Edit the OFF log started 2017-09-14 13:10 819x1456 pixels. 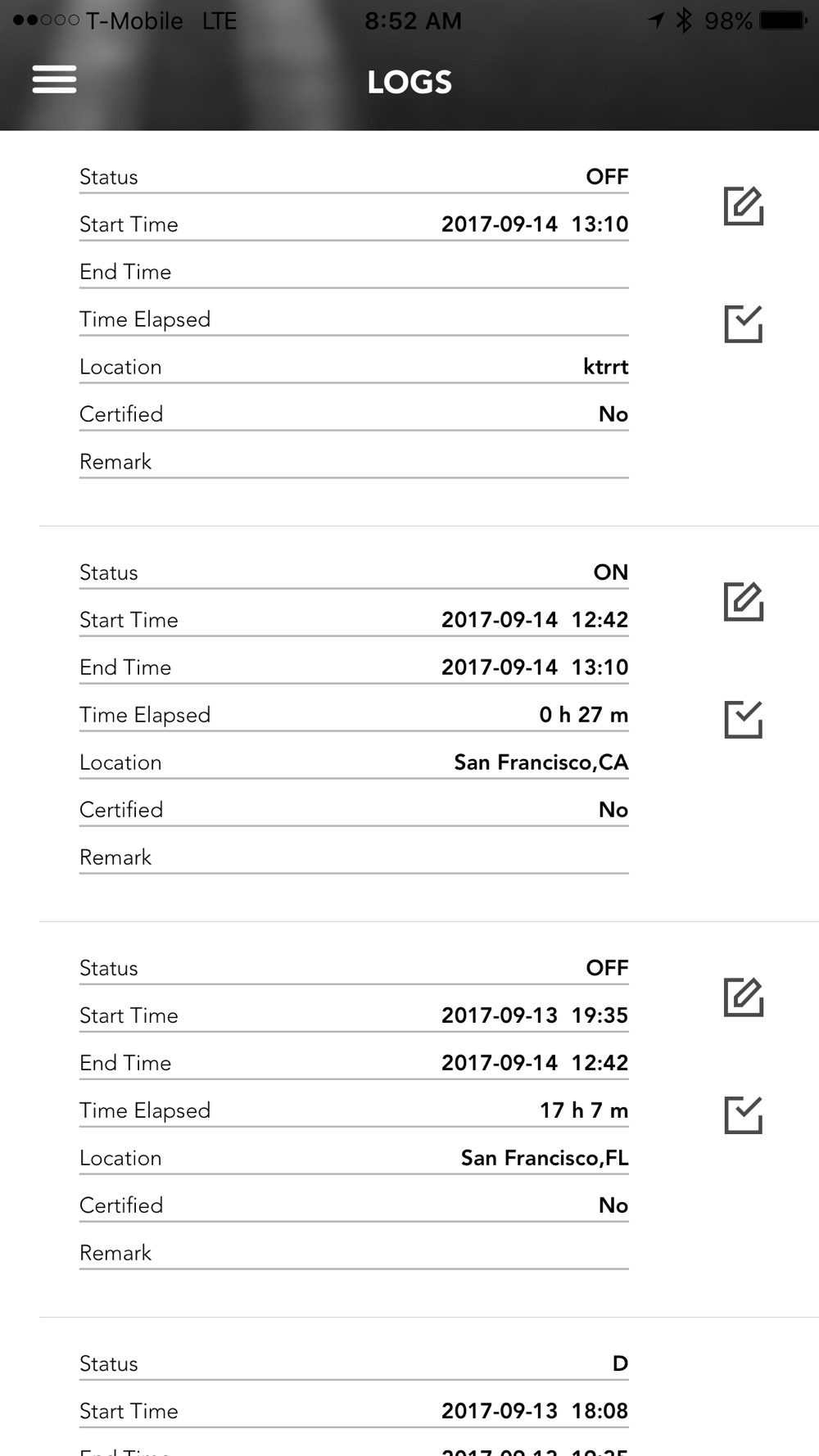[744, 206]
